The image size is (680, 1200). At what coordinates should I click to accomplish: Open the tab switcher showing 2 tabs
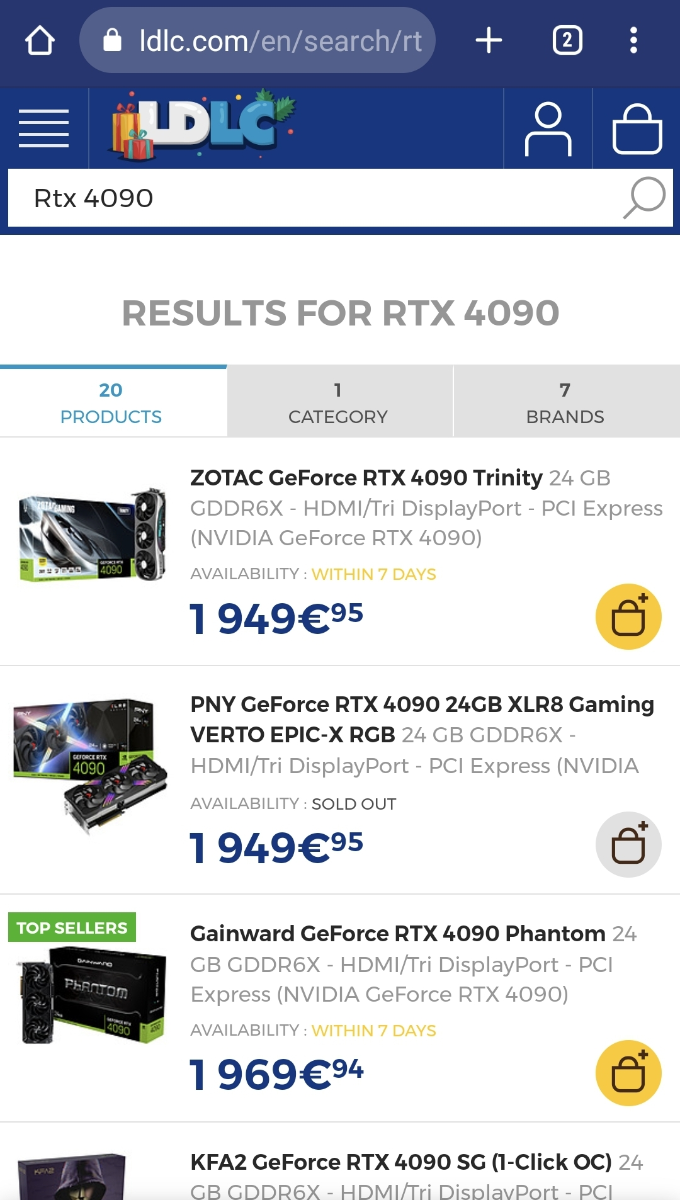coord(567,41)
